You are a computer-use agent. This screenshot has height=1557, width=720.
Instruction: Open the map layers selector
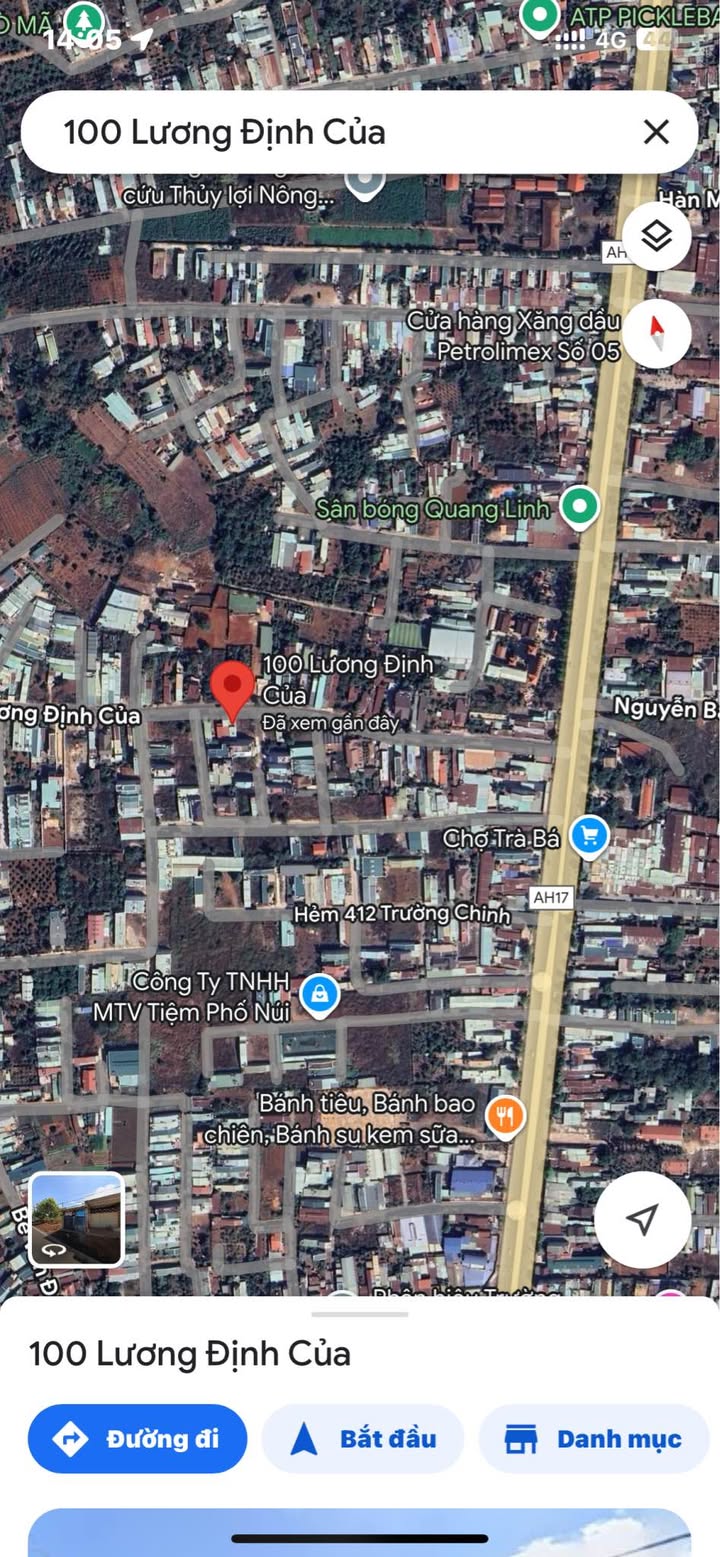point(656,237)
